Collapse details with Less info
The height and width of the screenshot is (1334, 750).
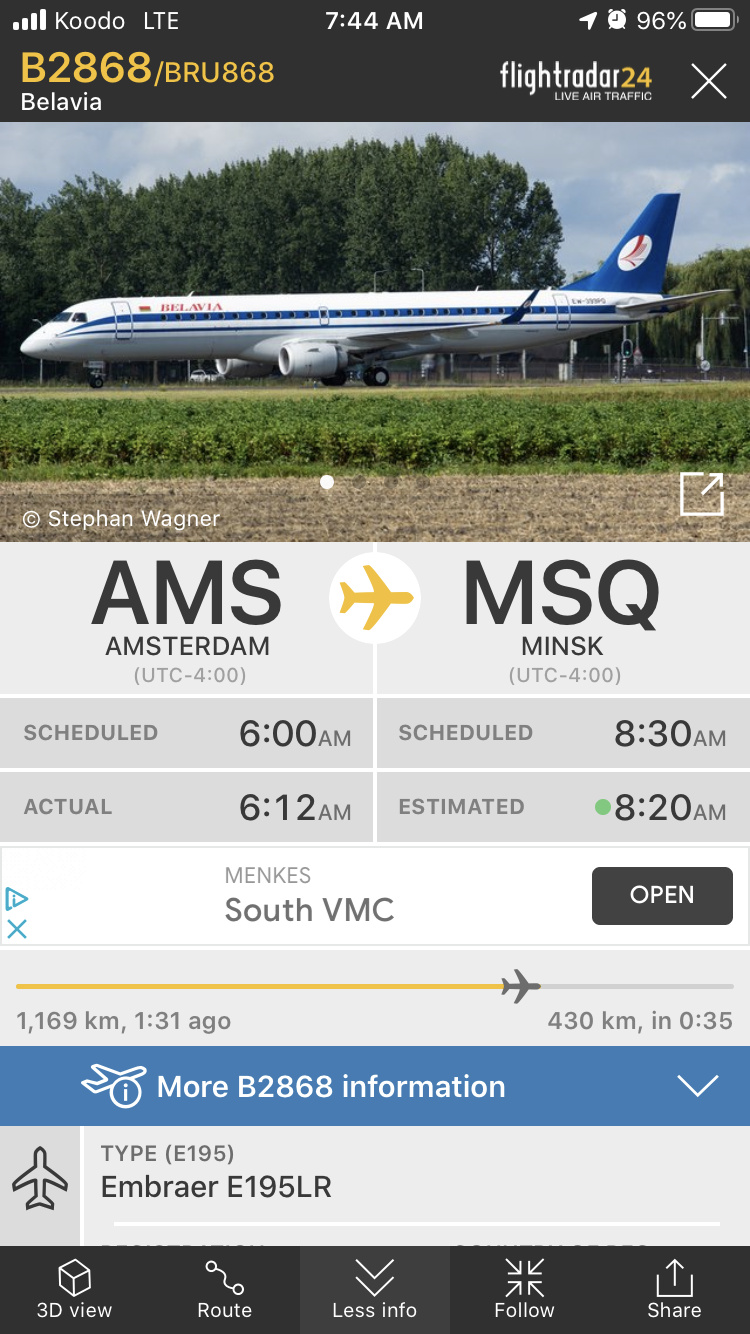click(x=375, y=1290)
